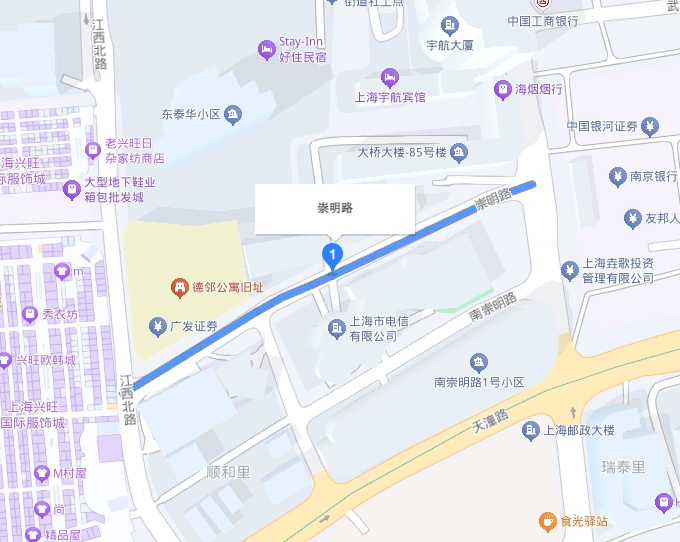Tap the 宇航大厦 building marker

[450, 25]
